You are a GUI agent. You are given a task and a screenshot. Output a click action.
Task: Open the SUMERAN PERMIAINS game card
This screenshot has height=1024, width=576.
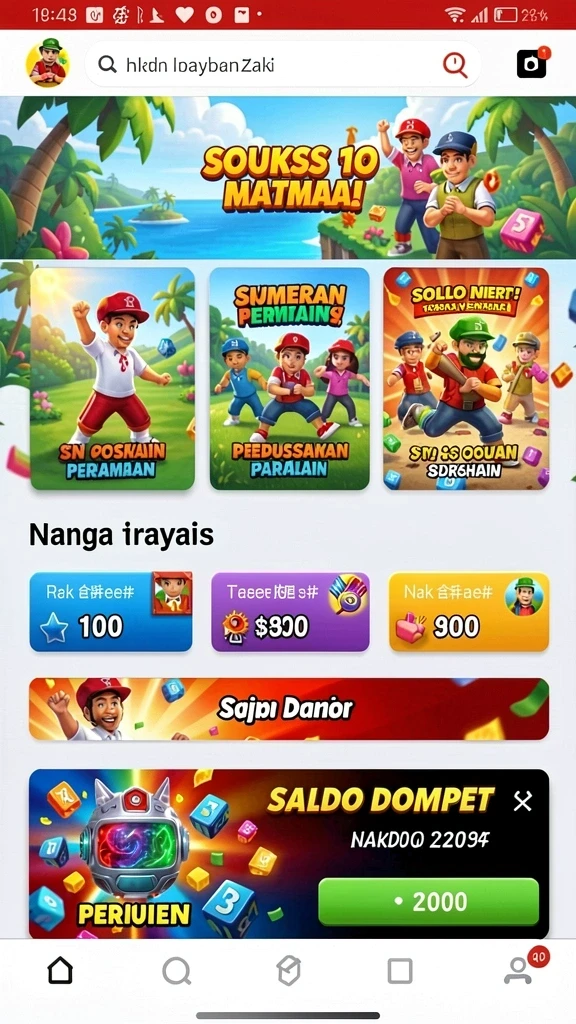tap(289, 378)
